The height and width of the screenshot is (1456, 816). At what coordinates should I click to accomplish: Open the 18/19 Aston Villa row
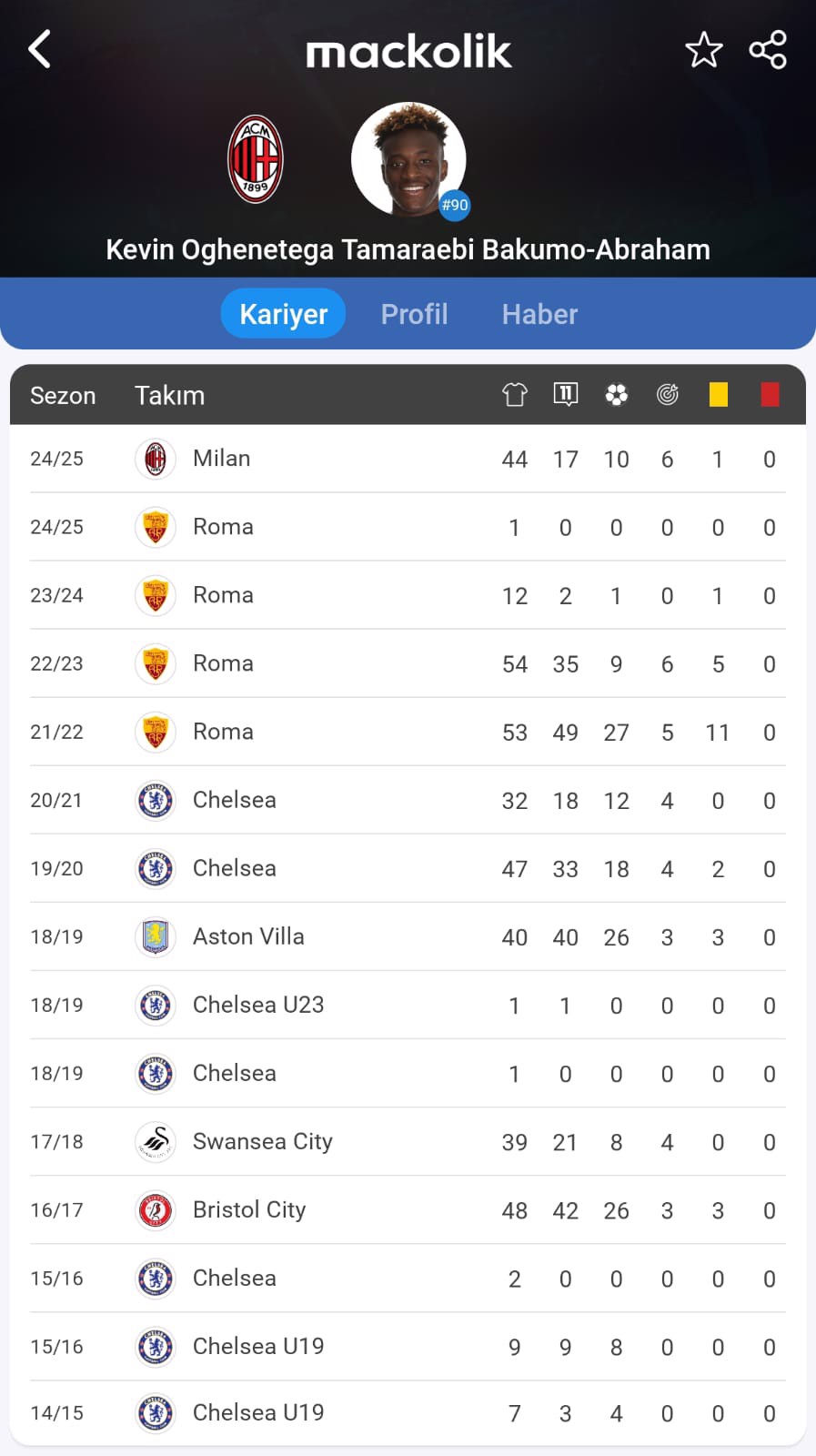408,936
